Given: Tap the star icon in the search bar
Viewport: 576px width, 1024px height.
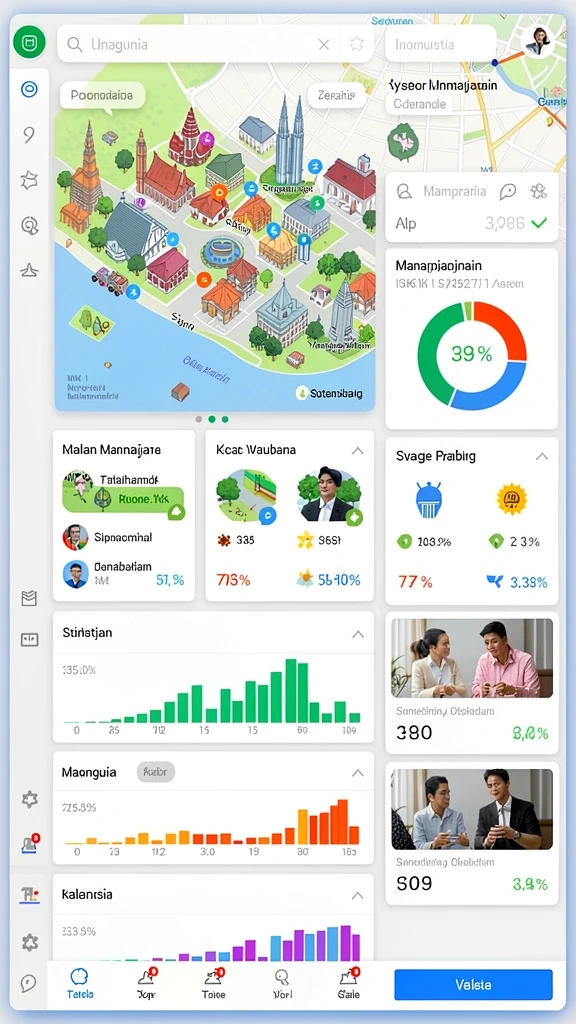Looking at the screenshot, I should [357, 44].
